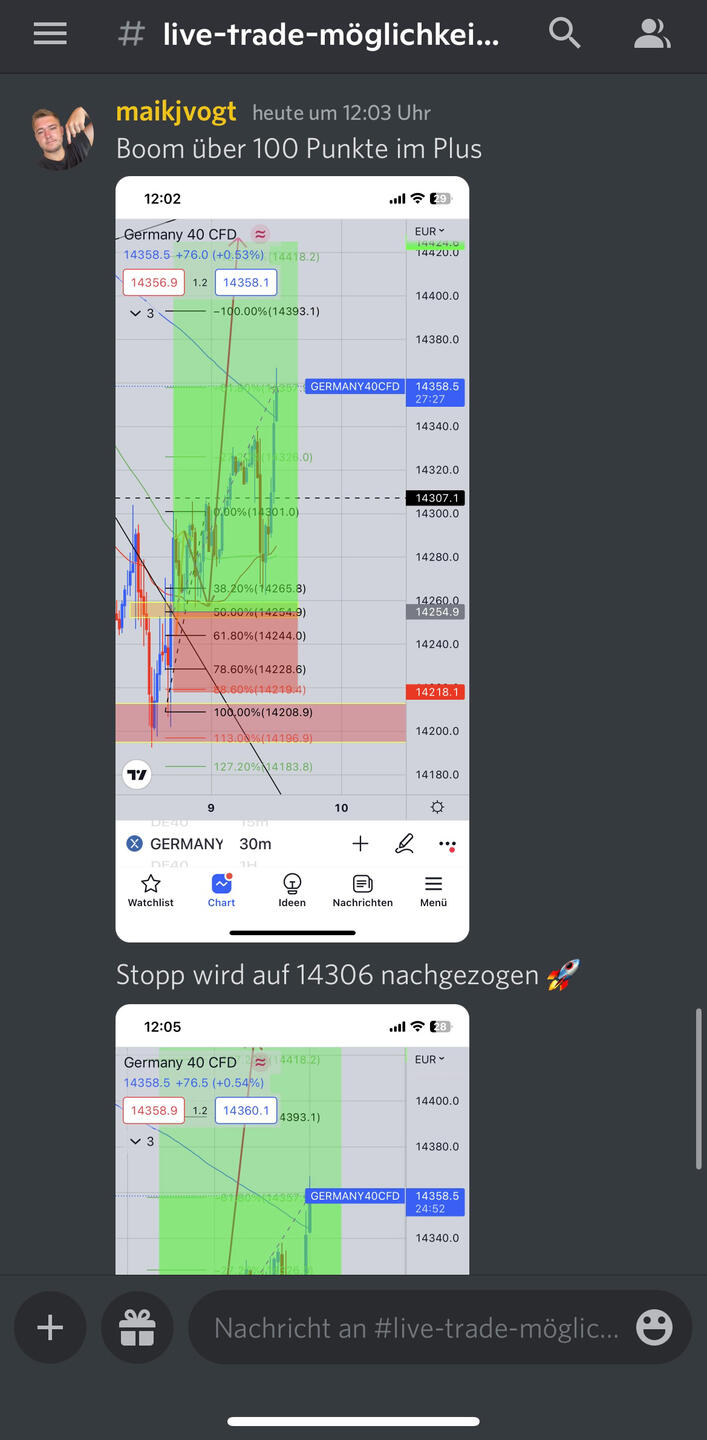
Task: Open the emoji picker
Action: coord(654,1328)
